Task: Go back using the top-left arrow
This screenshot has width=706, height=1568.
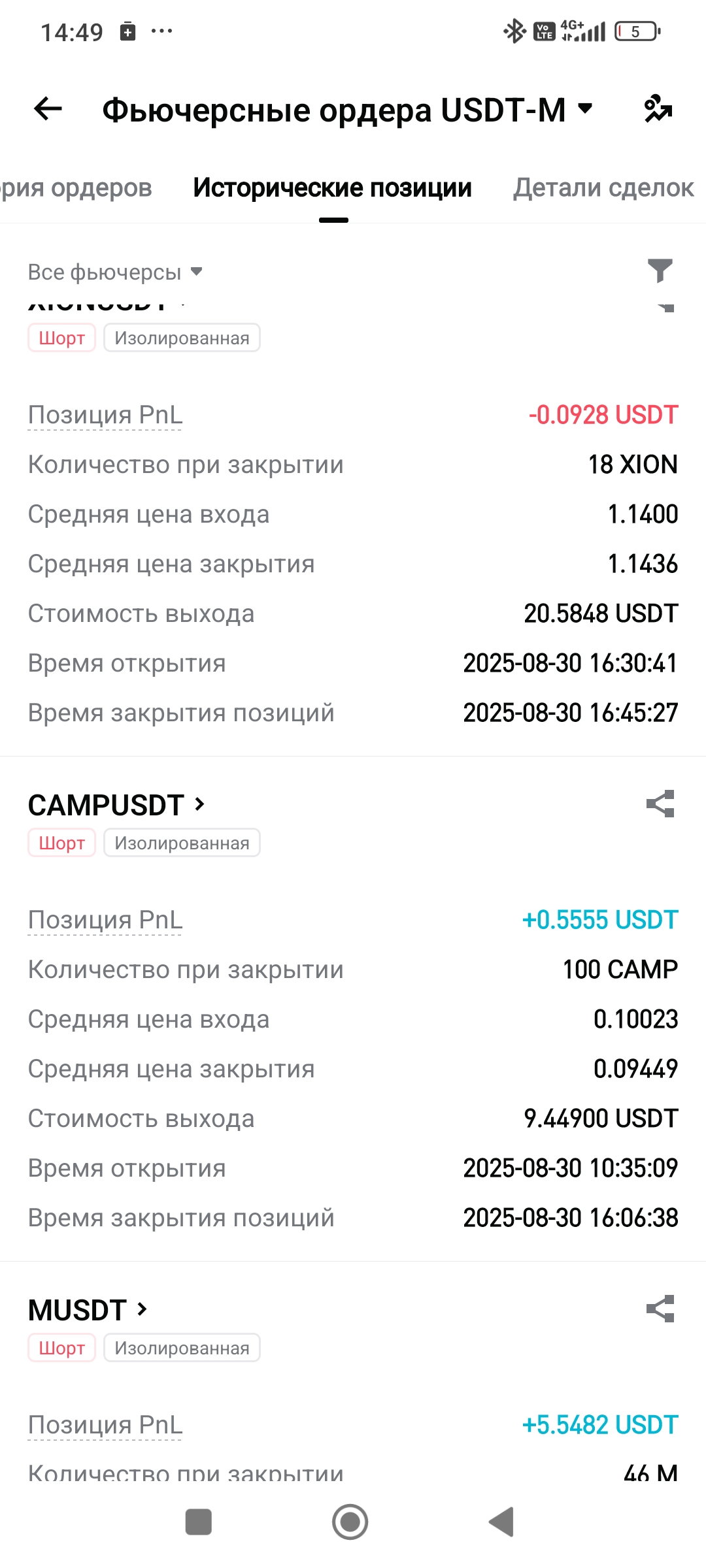Action: pyautogui.click(x=48, y=108)
